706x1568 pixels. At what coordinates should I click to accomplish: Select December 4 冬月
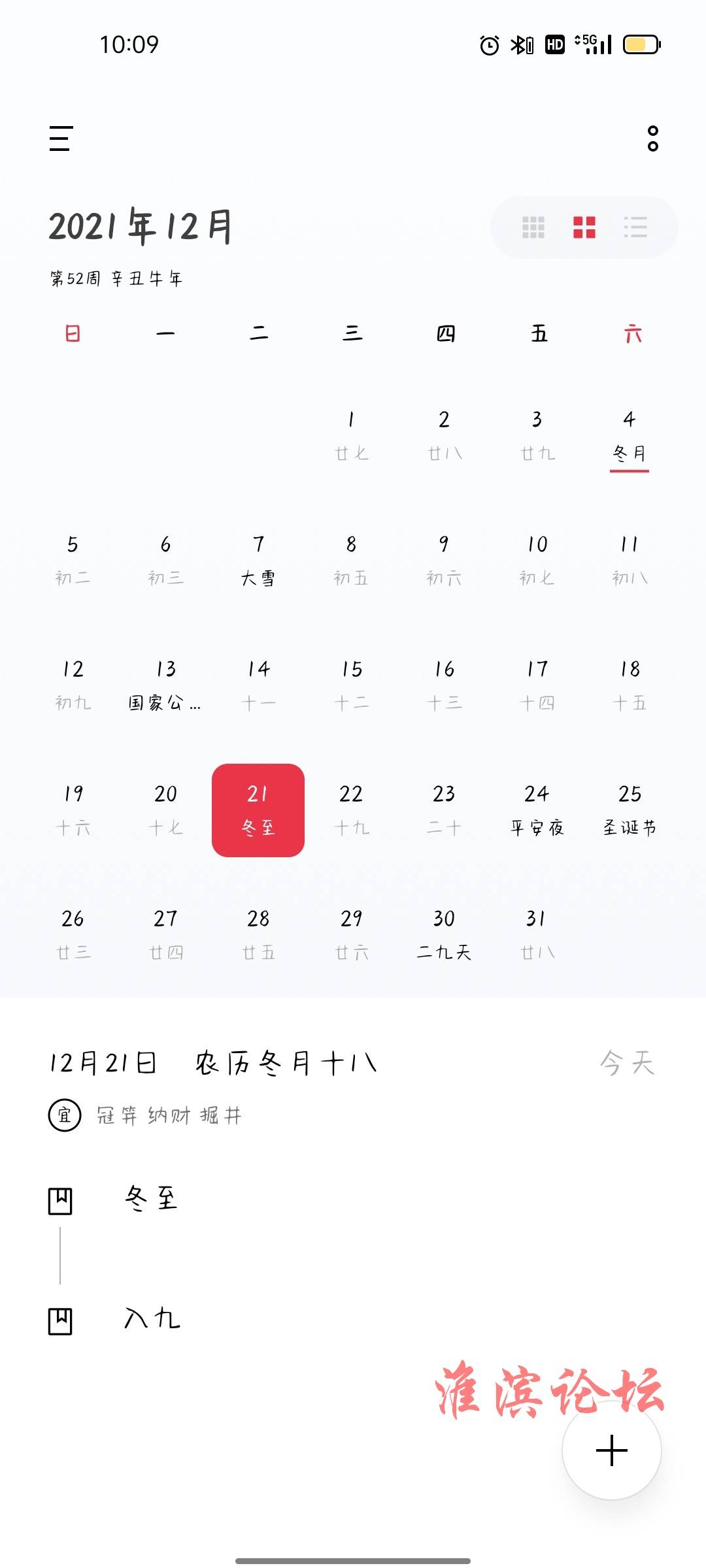(630, 435)
